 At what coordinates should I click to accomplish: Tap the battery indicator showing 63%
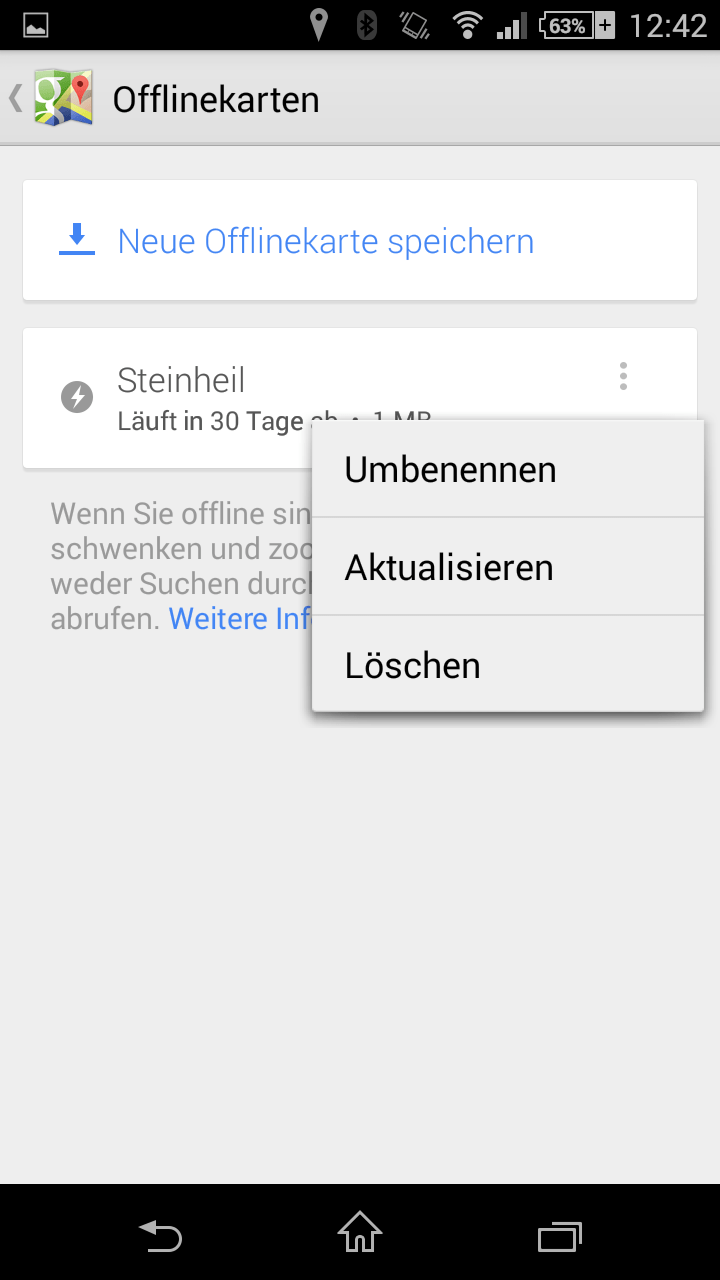click(x=570, y=25)
